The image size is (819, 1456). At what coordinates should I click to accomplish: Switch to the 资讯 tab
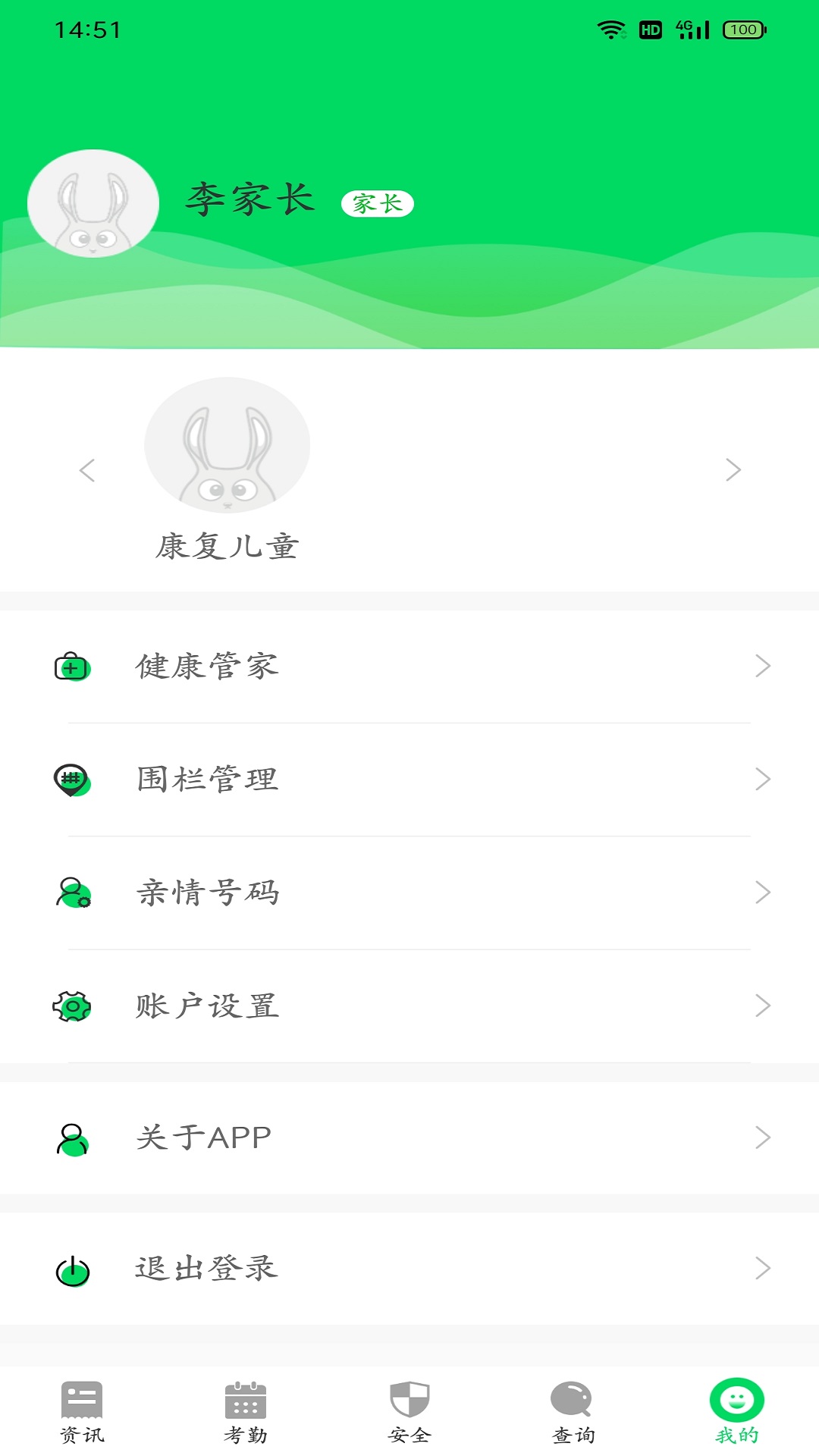tap(82, 1412)
